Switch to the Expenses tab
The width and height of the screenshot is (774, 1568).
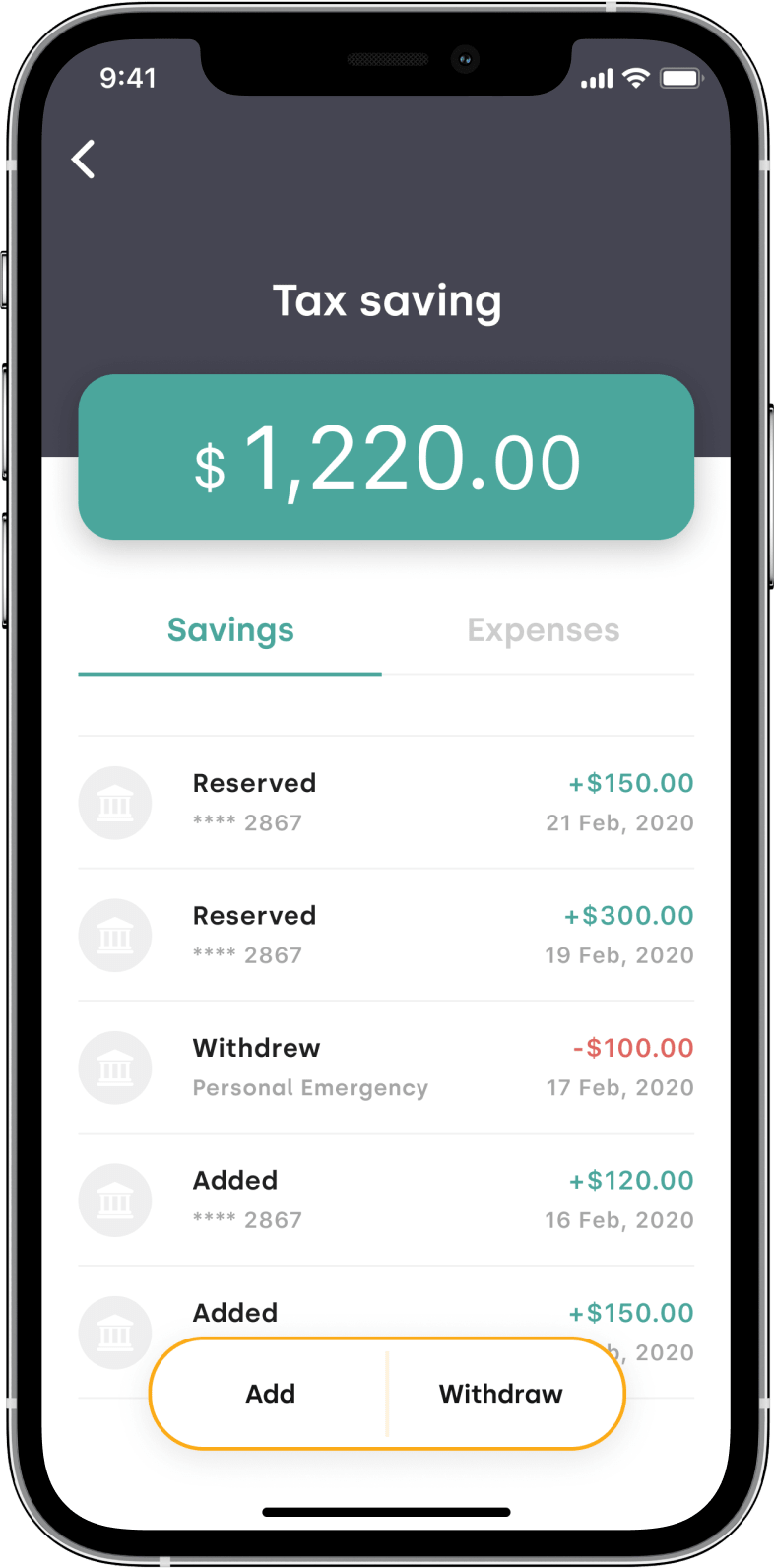[x=543, y=630]
